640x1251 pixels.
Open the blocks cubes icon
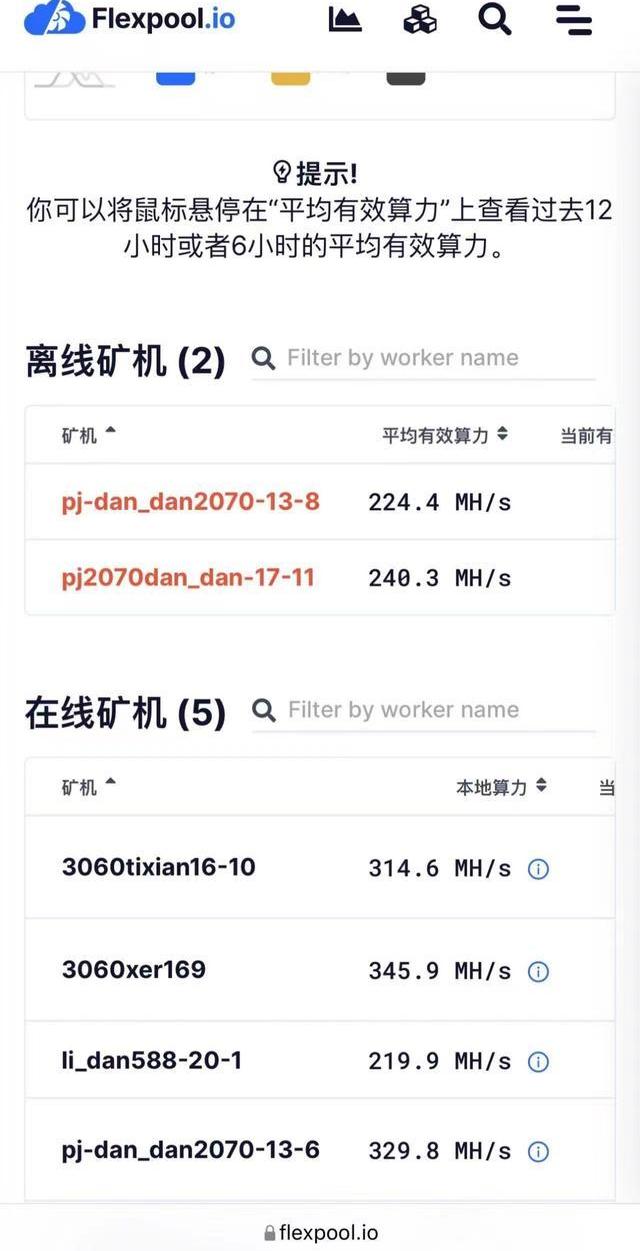(420, 19)
